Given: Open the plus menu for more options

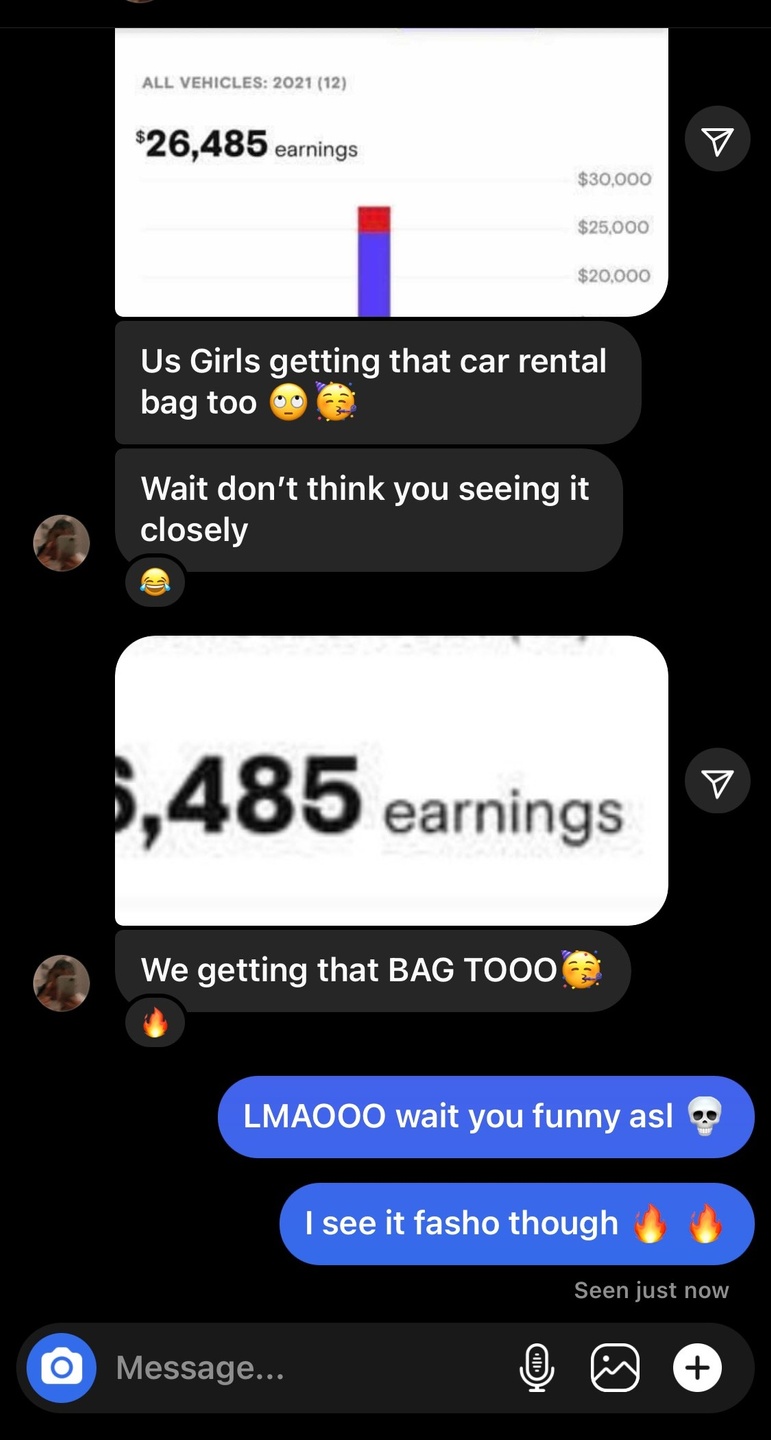Looking at the screenshot, I should [x=697, y=1367].
